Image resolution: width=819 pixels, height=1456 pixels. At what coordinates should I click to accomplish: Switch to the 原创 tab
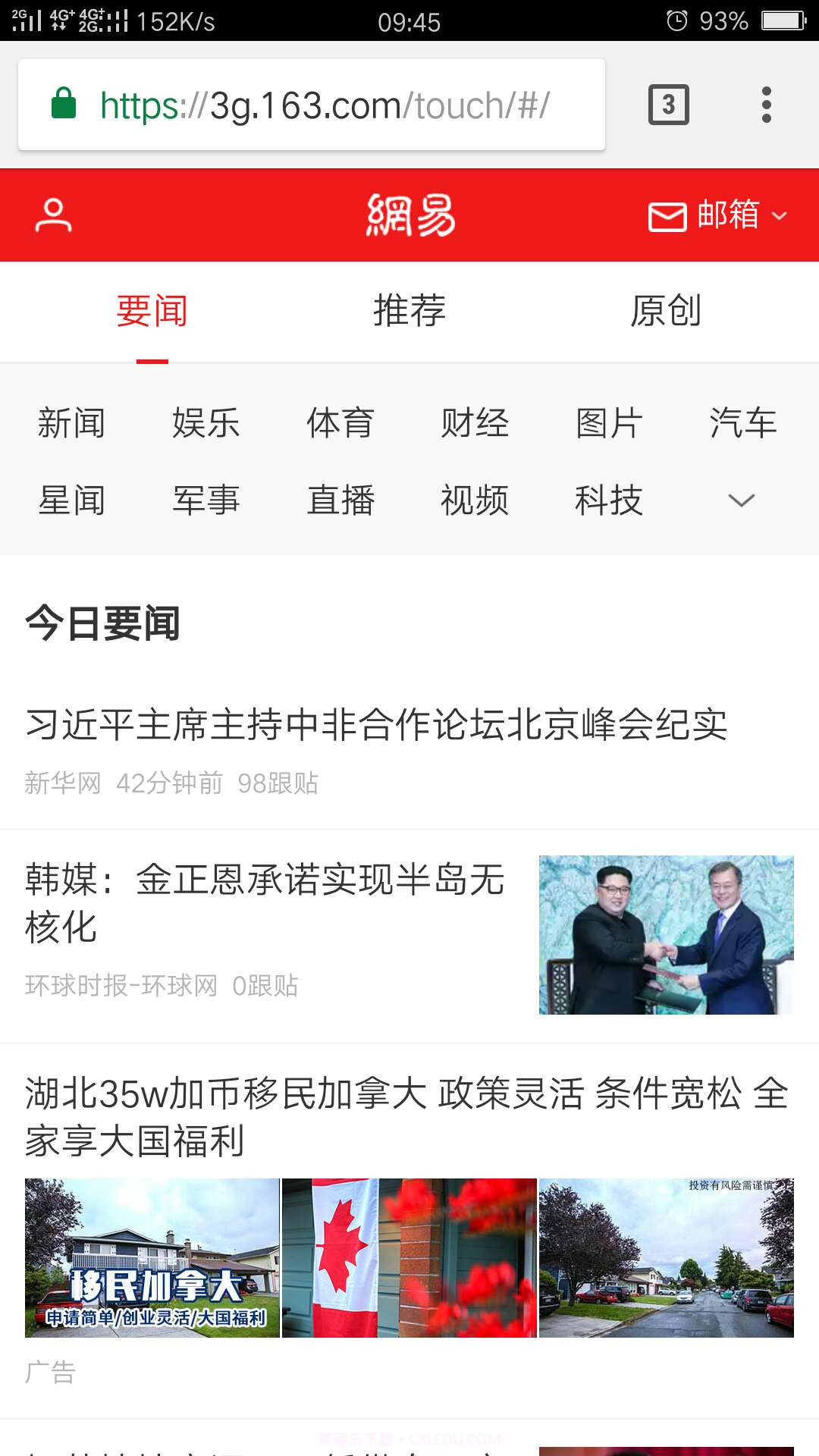click(x=666, y=309)
